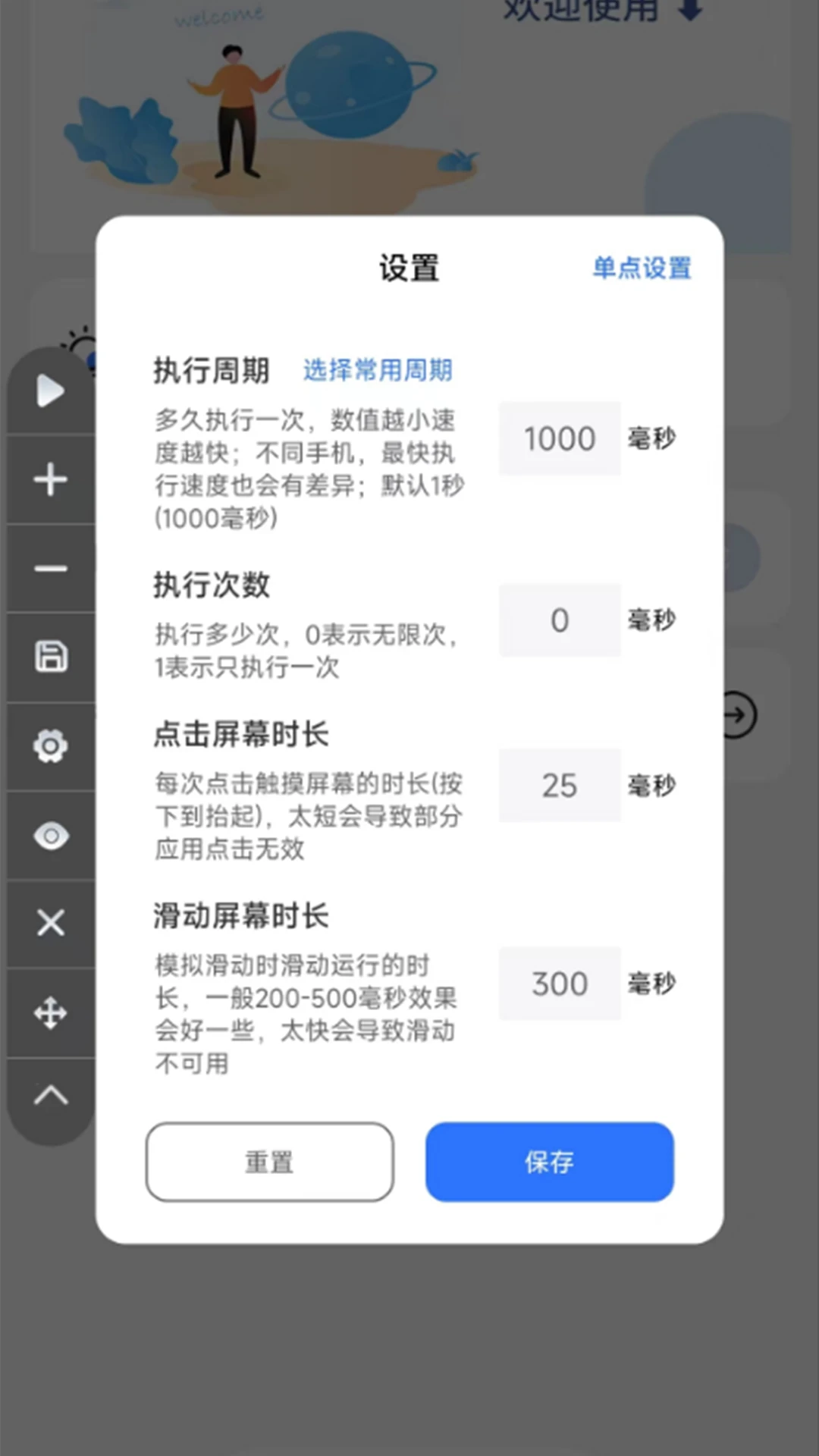
Task: Tap the save disk icon in toolbar
Action: coord(51,657)
